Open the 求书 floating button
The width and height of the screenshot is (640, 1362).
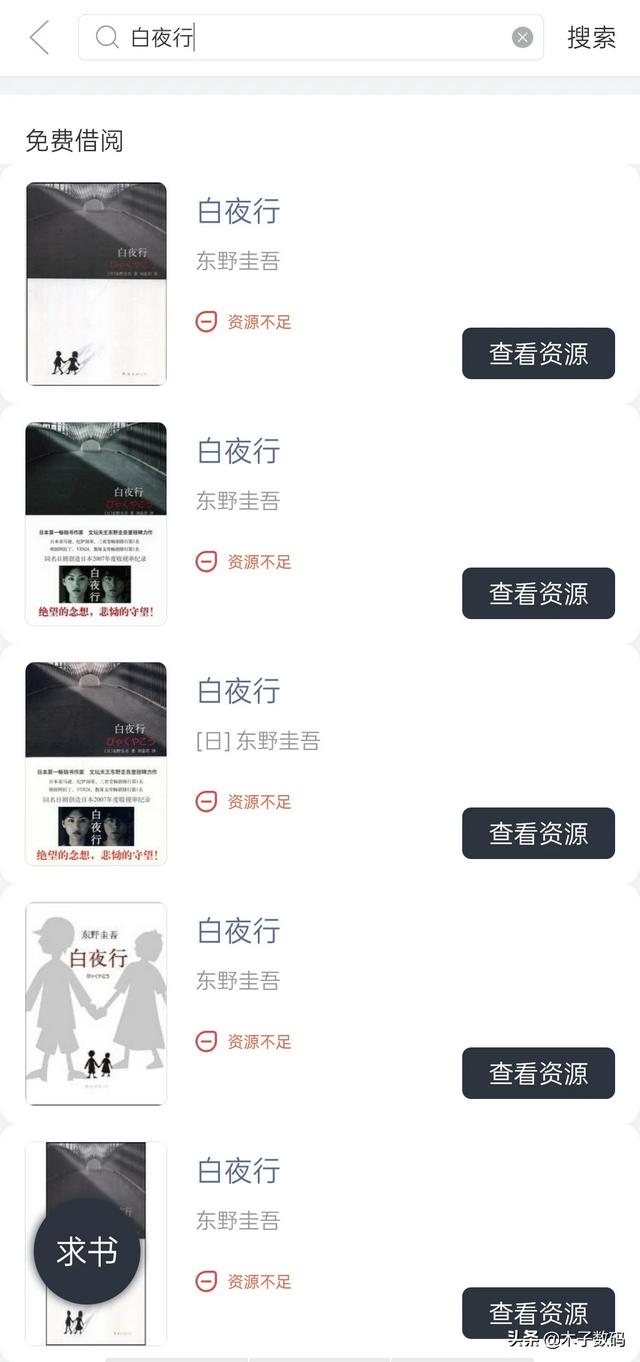(87, 1251)
